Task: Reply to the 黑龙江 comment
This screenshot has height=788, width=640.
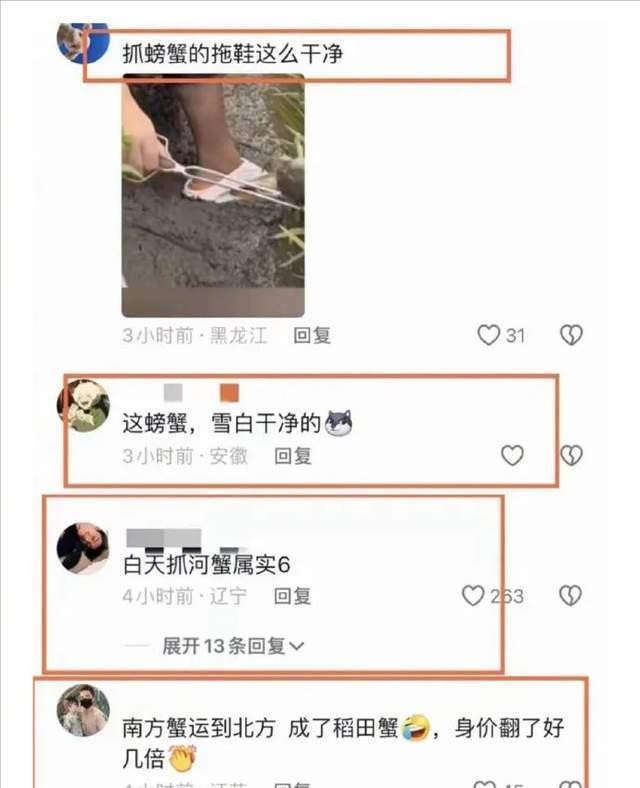Action: [311, 336]
